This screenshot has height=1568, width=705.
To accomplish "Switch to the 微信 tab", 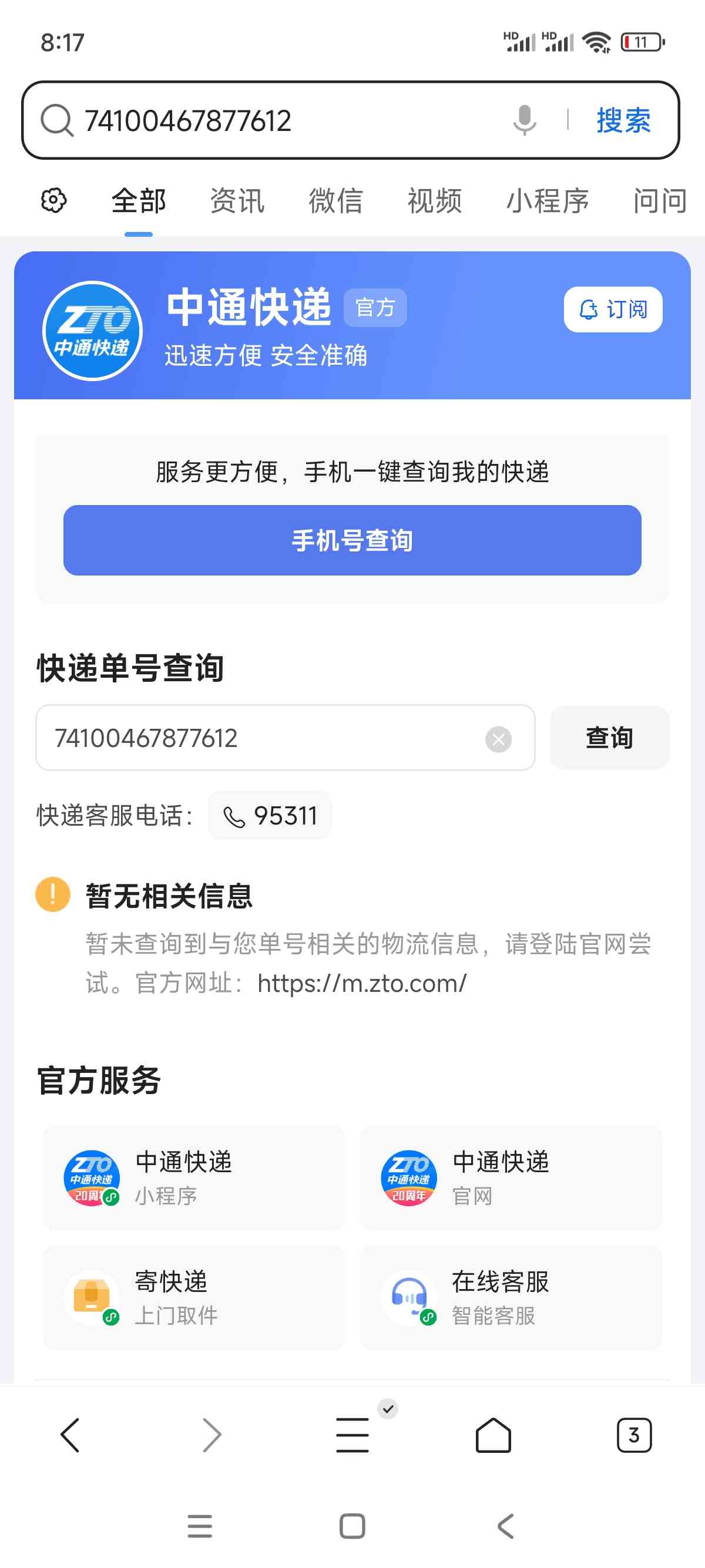I will 335,201.
